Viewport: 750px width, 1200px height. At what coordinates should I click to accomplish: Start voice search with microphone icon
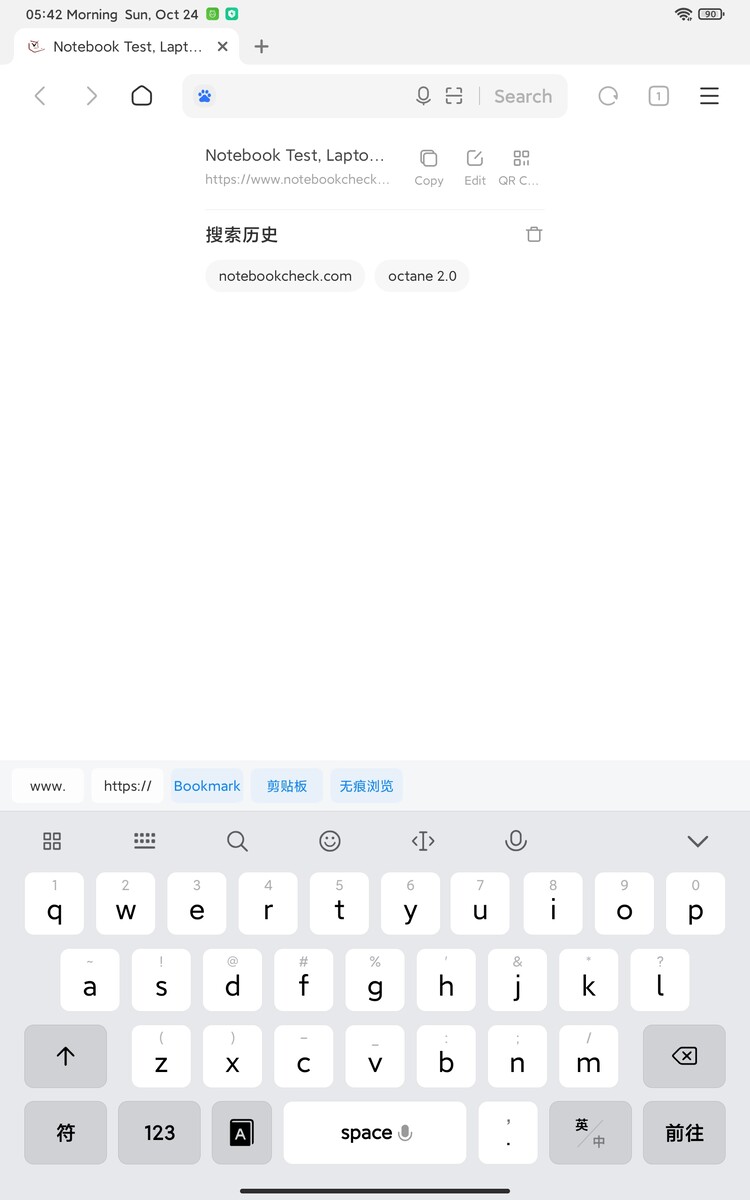423,96
